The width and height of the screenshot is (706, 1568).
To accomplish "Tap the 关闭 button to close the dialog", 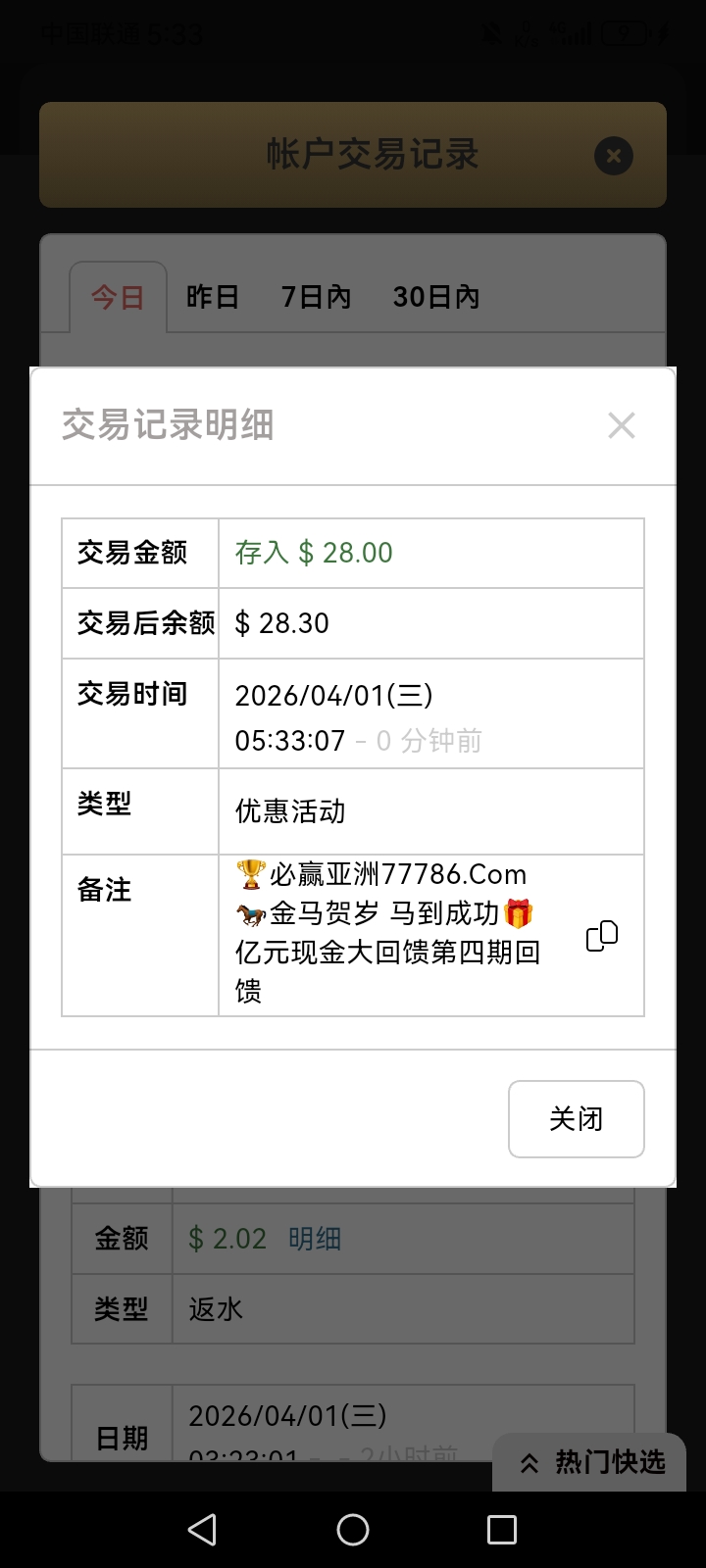I will tap(576, 1118).
